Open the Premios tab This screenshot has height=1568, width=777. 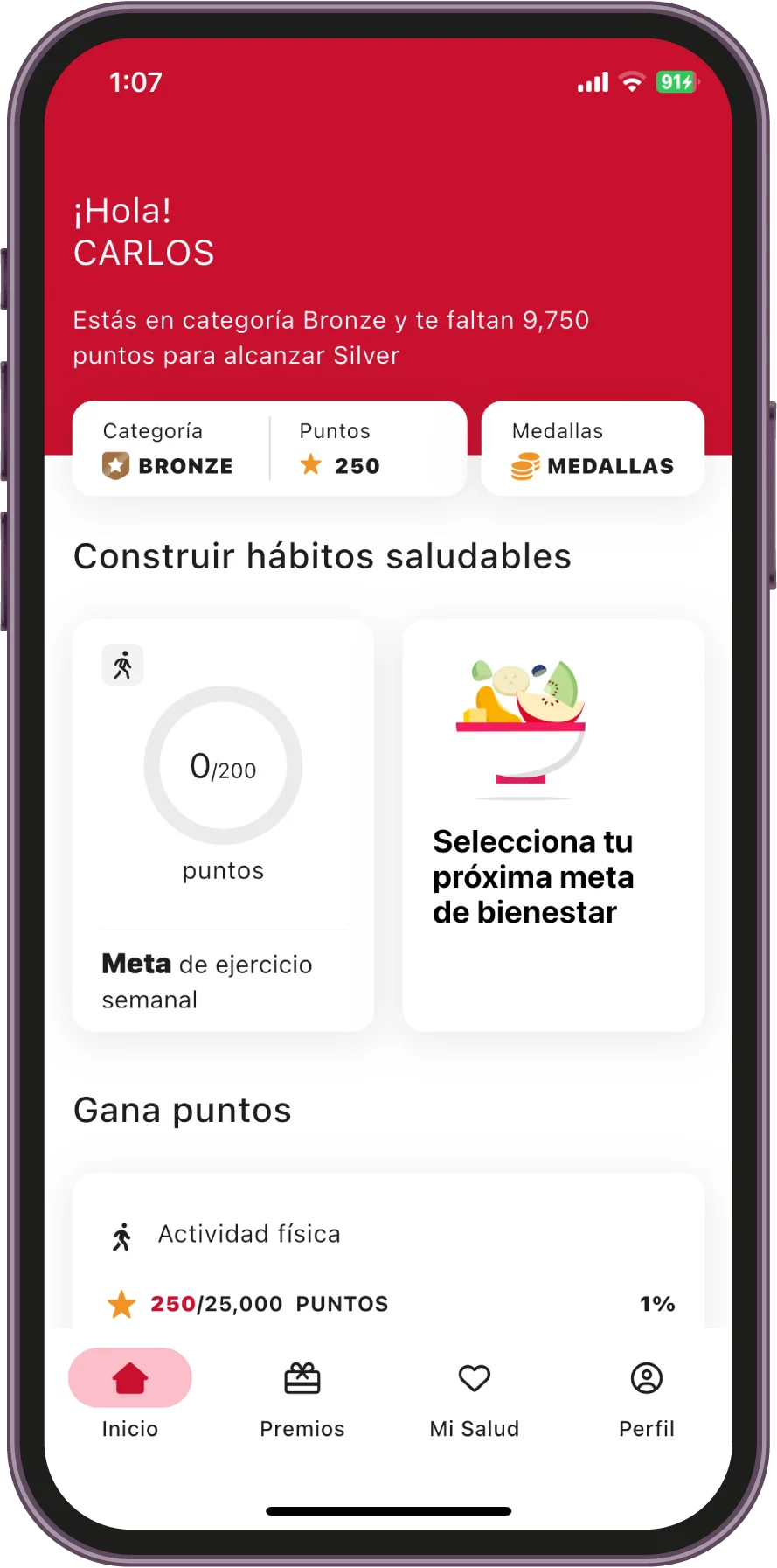(302, 1396)
